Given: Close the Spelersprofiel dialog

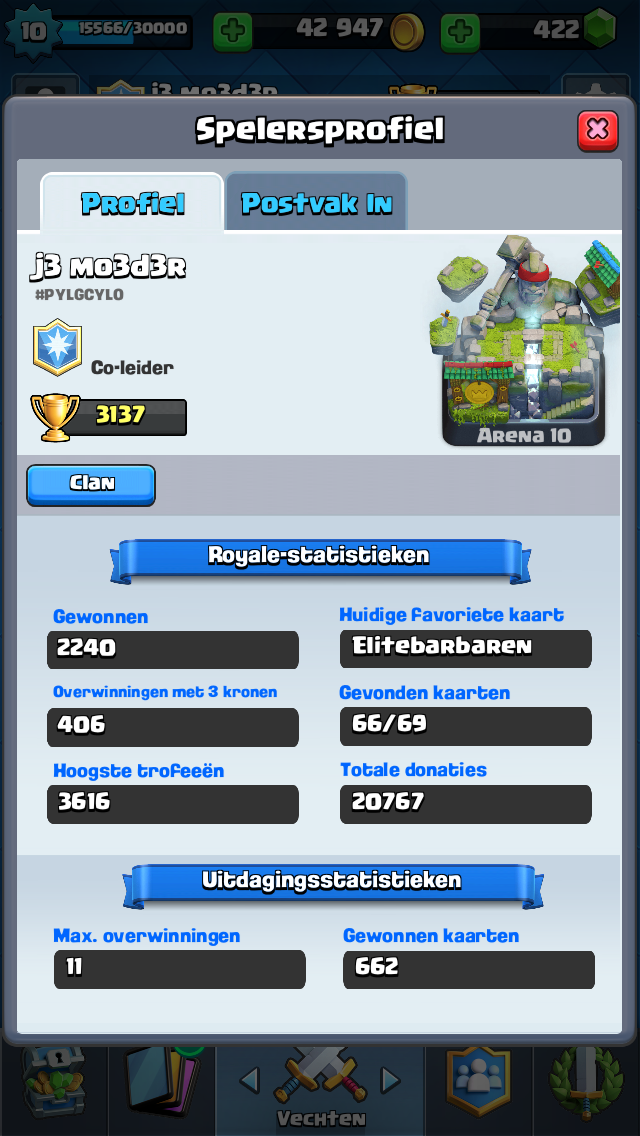Looking at the screenshot, I should pos(597,130).
